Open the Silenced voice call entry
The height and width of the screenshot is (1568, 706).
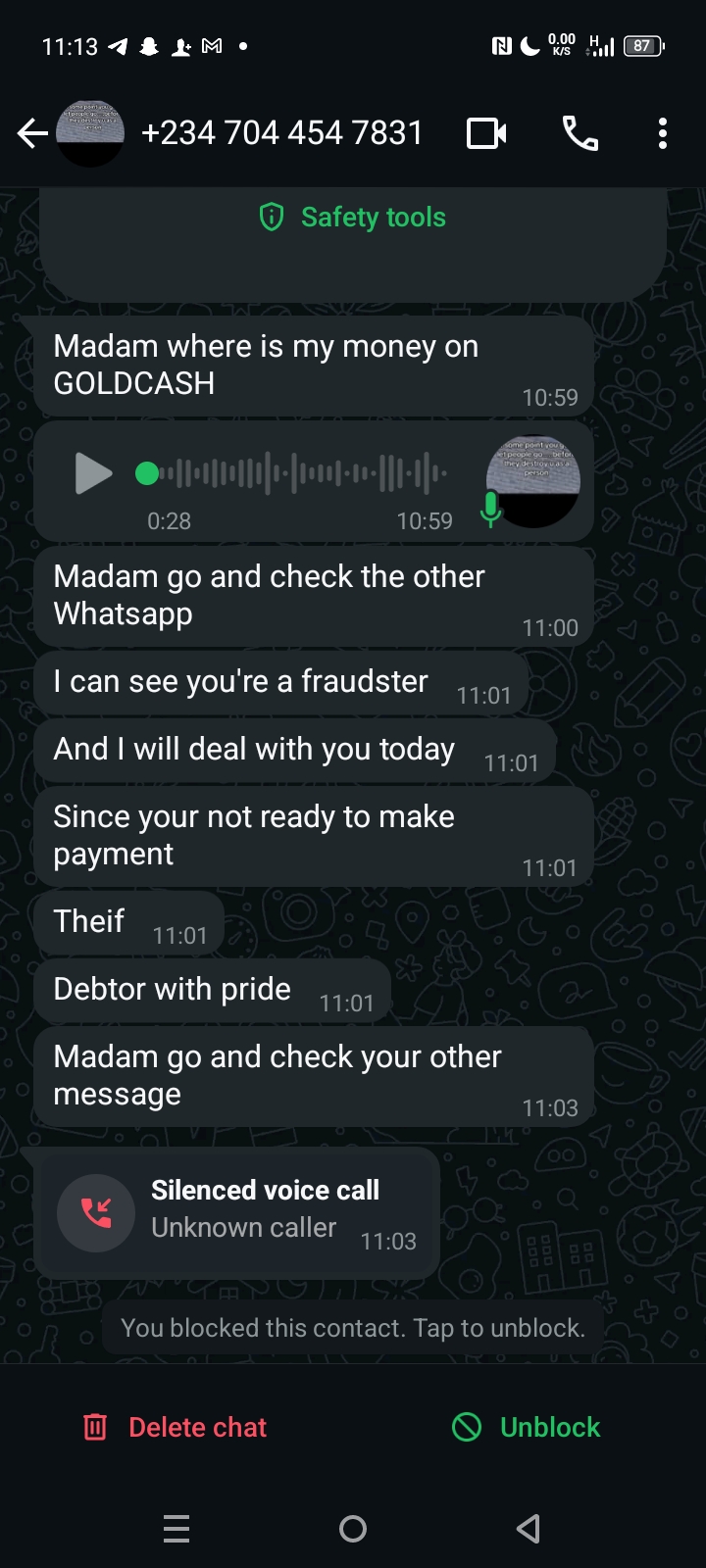[x=236, y=1212]
